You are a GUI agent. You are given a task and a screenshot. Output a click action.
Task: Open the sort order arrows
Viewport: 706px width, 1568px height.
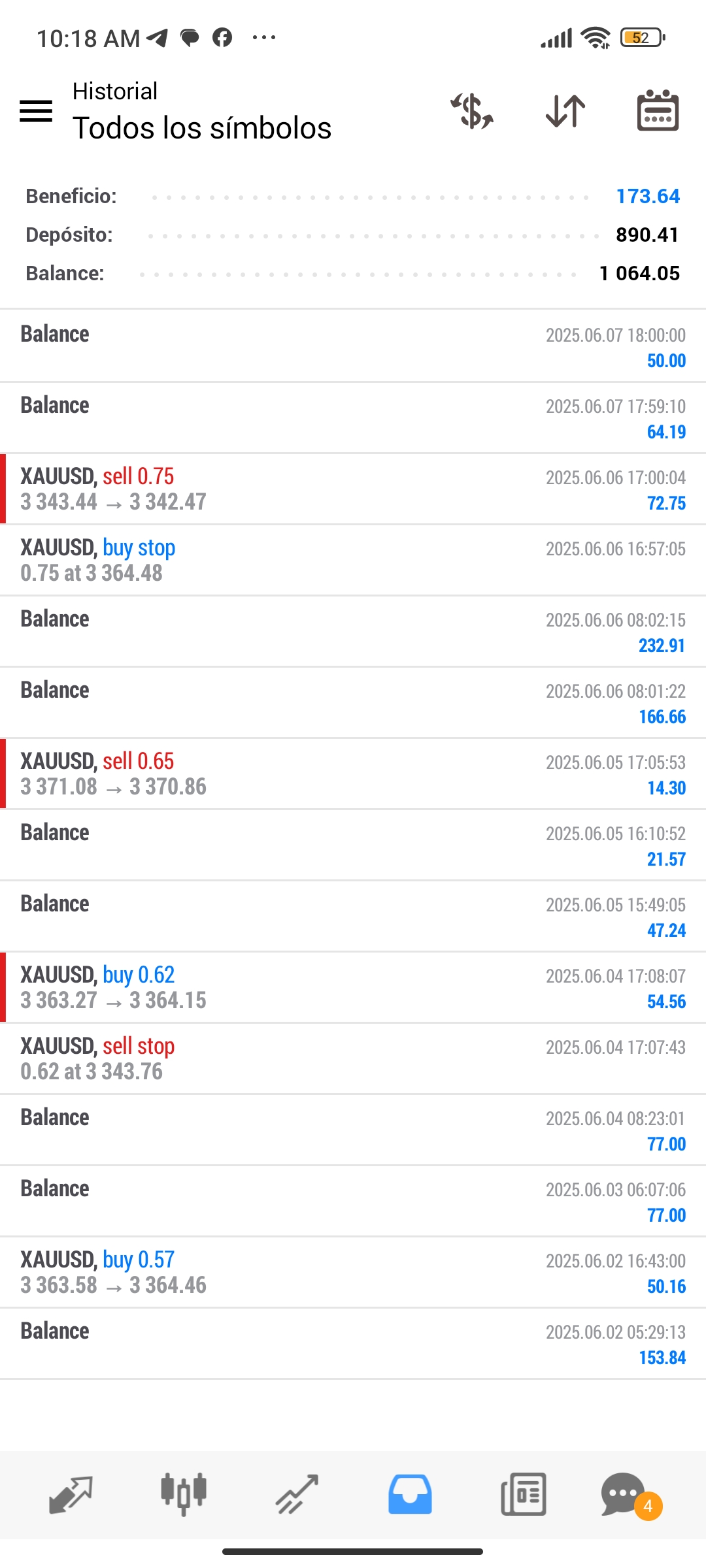click(x=565, y=111)
